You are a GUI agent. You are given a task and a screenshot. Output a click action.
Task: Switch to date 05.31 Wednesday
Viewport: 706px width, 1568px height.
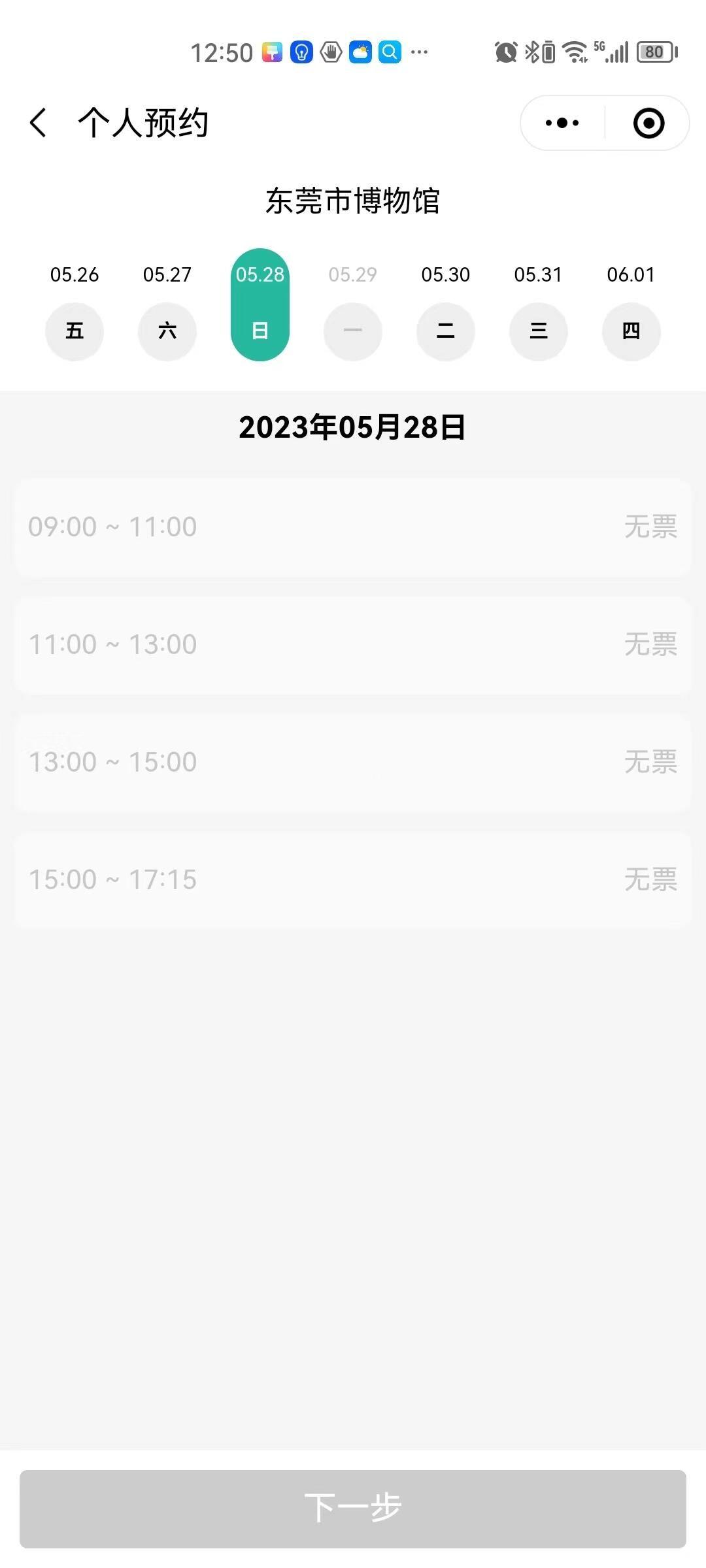coord(539,305)
